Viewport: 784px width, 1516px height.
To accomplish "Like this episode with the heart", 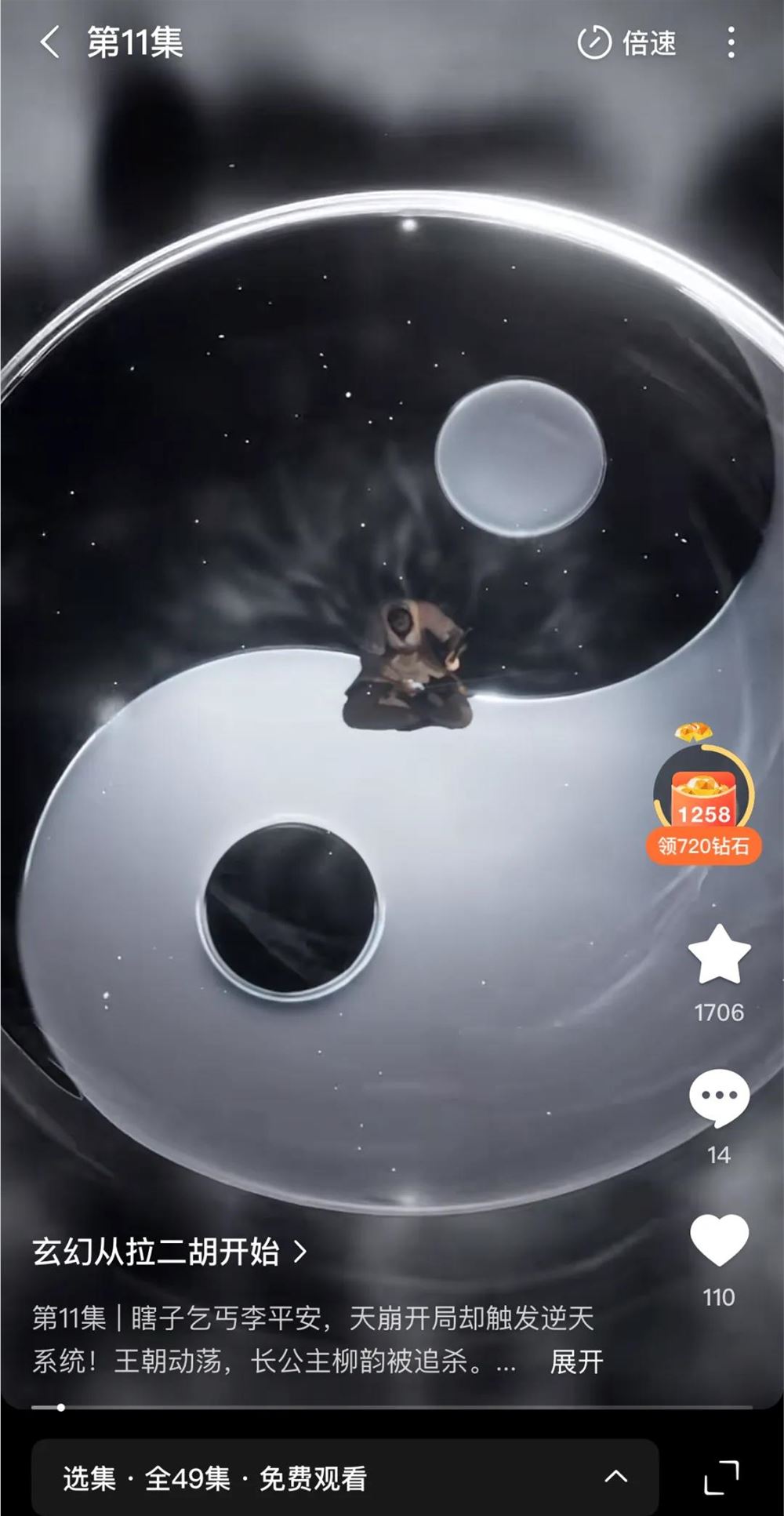I will 719,1241.
